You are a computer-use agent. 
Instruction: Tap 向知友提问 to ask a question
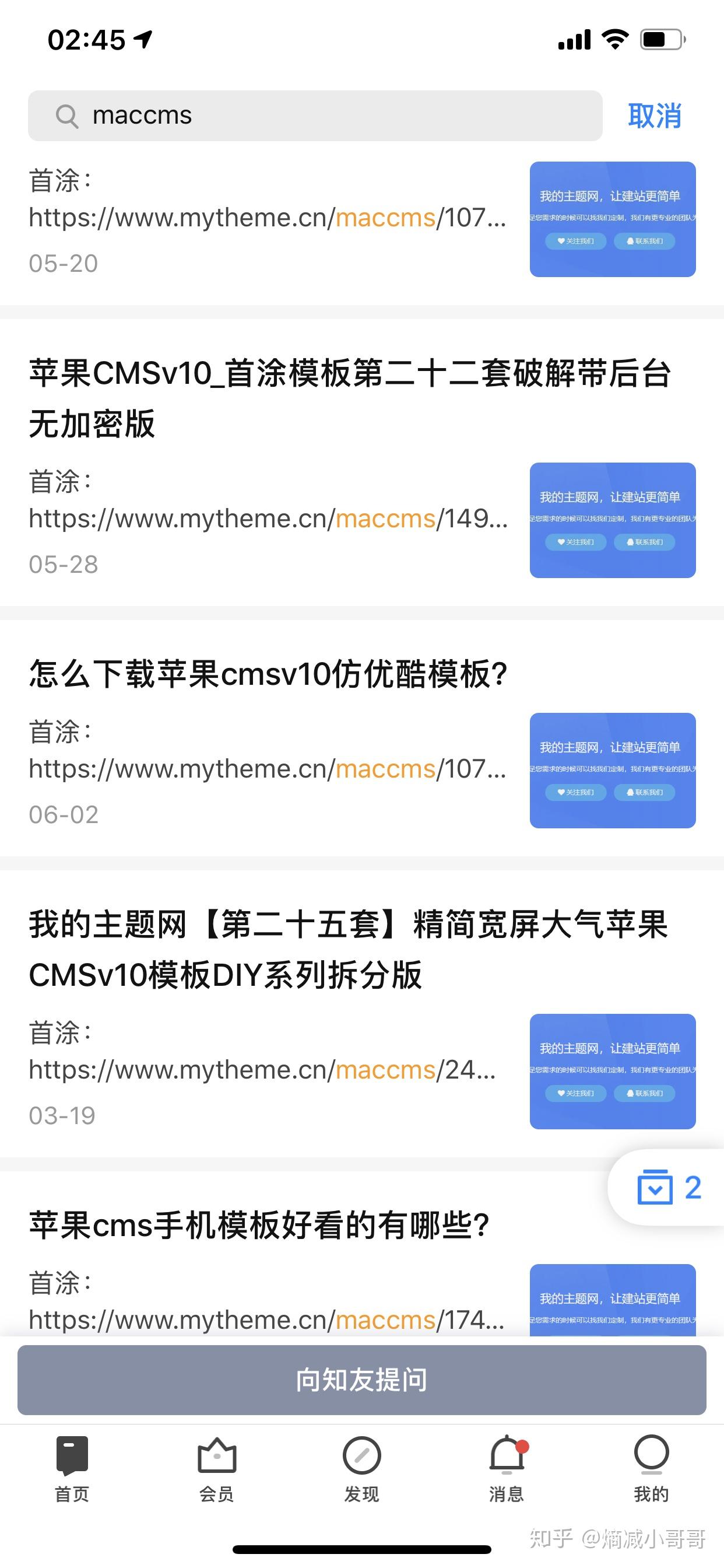[x=361, y=1380]
